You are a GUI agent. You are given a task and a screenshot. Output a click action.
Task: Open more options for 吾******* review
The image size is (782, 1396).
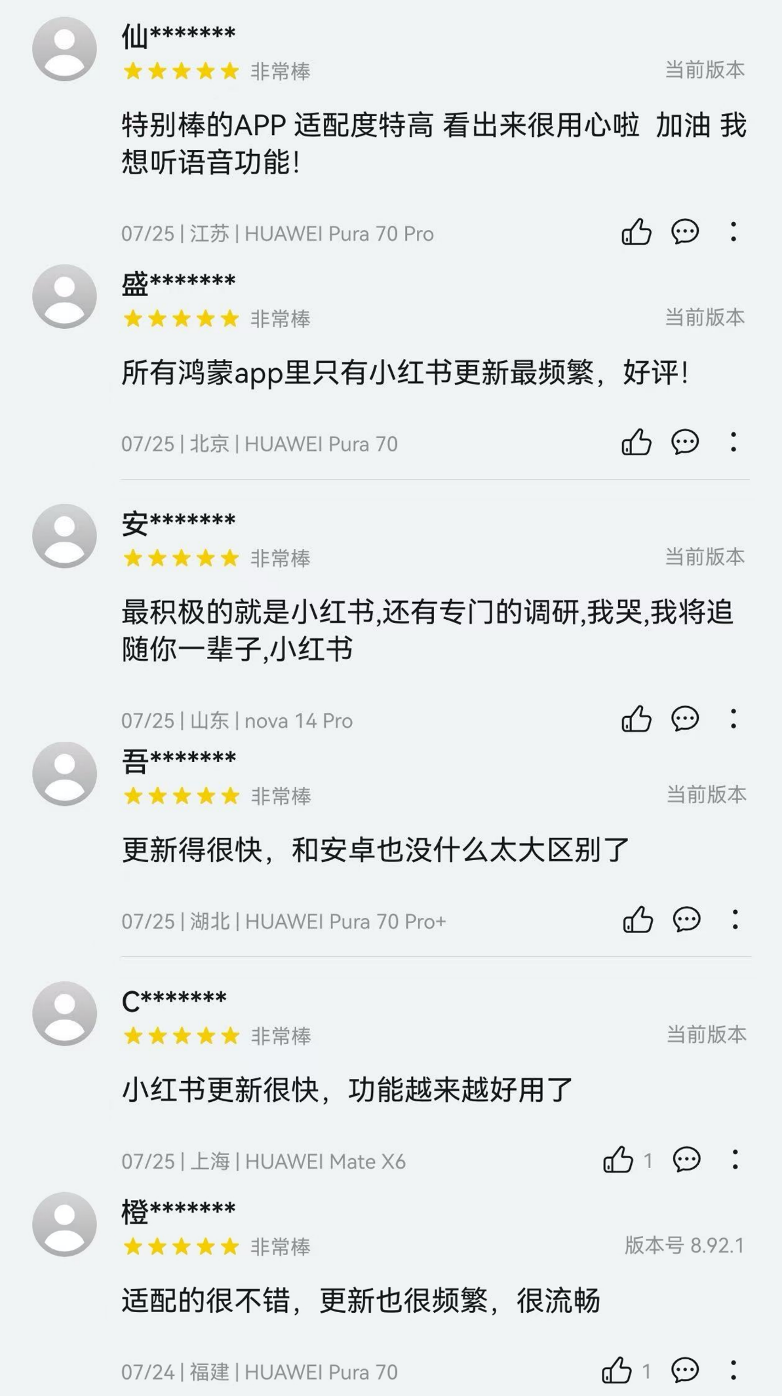coord(735,920)
